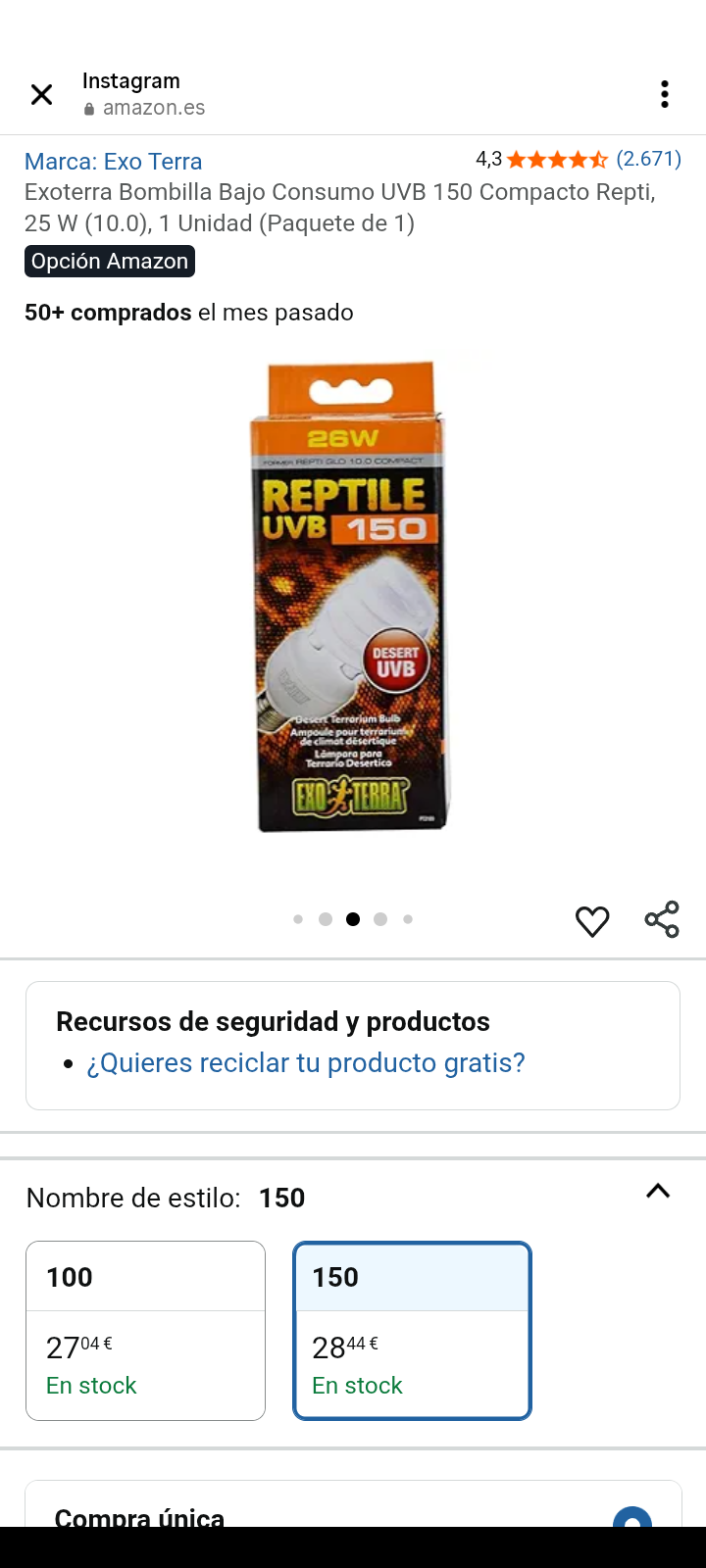Viewport: 706px width, 1568px height.
Task: Collapse the Nombre de estilo section
Action: (657, 1192)
